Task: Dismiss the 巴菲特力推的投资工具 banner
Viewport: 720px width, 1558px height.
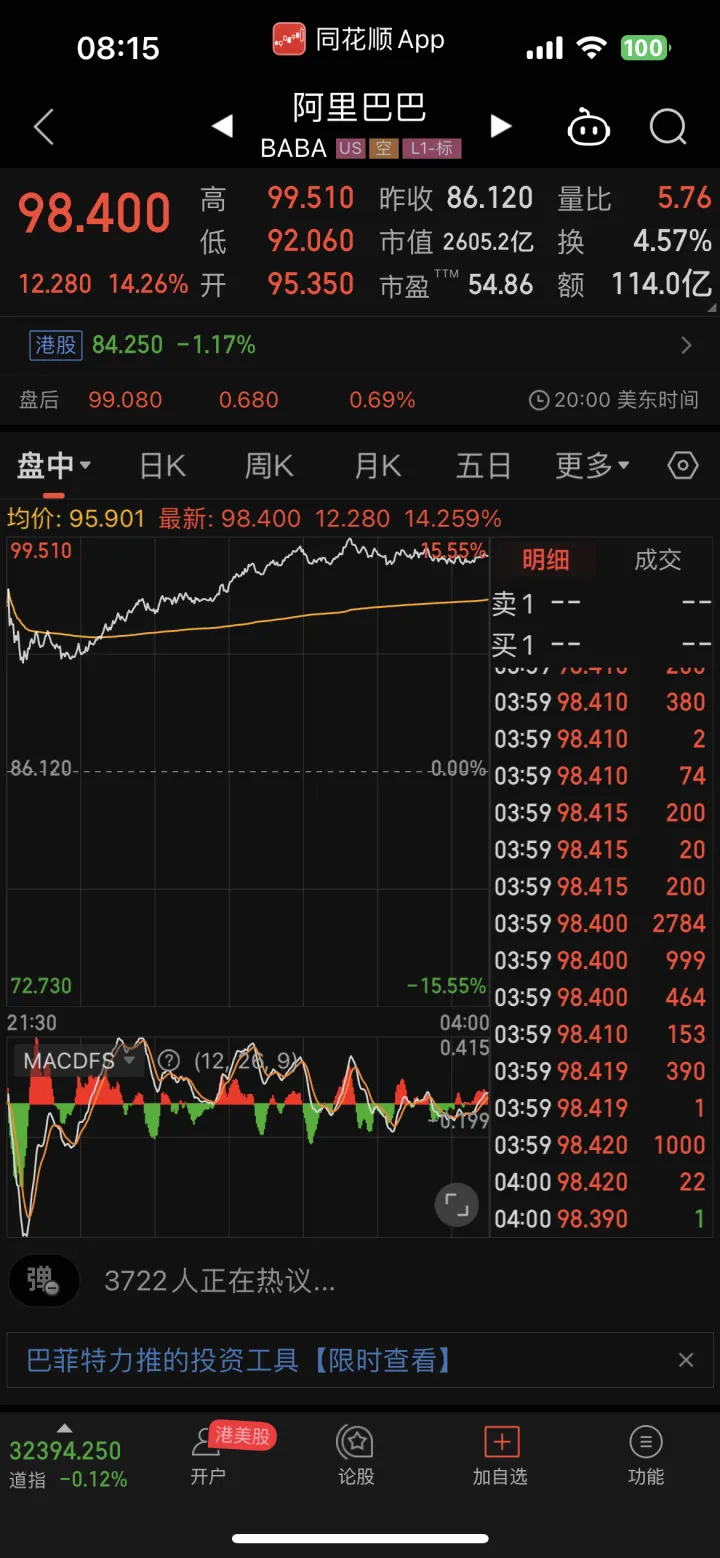Action: tap(686, 1360)
